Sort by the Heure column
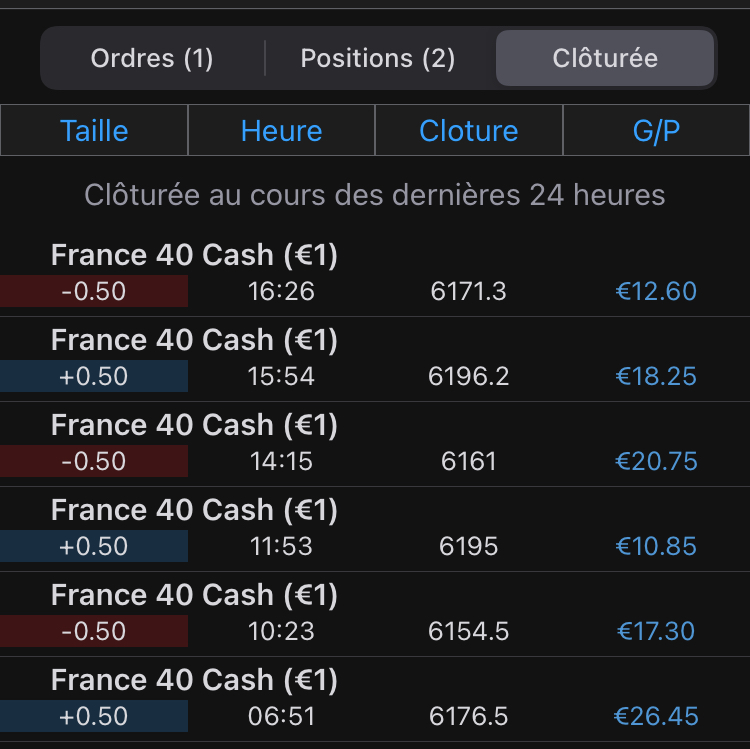750x749 pixels. (281, 131)
